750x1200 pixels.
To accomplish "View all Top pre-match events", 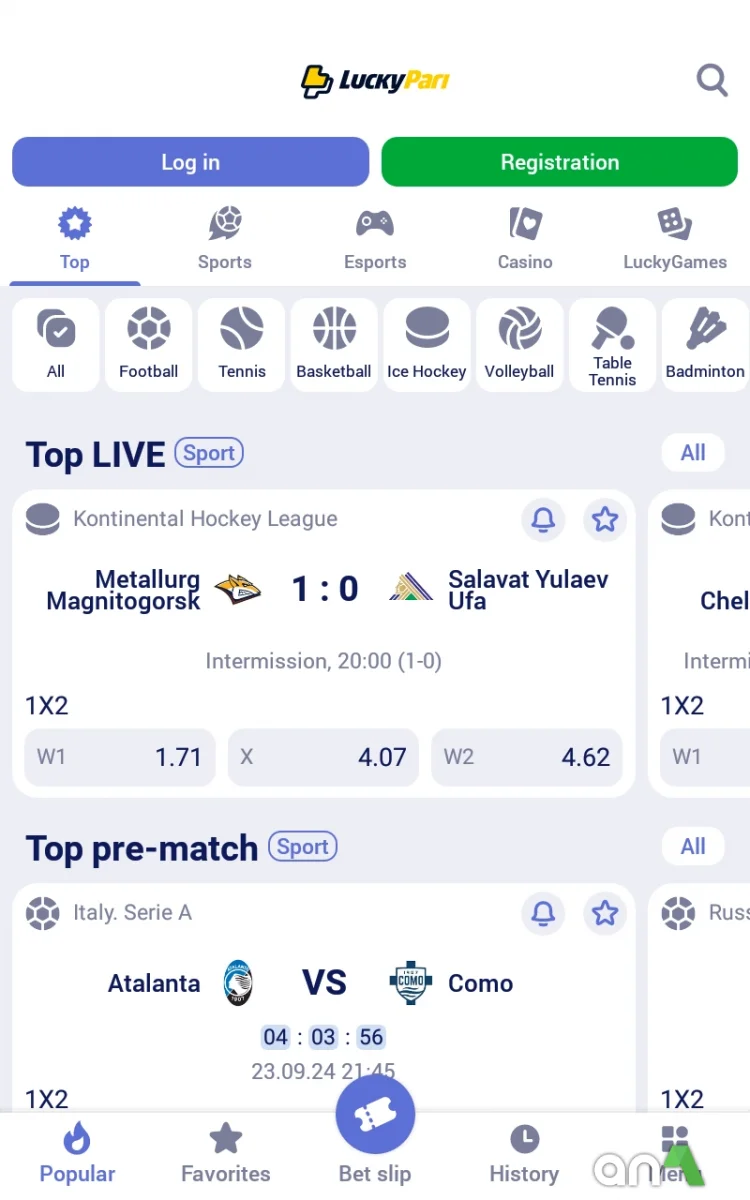I will point(693,846).
